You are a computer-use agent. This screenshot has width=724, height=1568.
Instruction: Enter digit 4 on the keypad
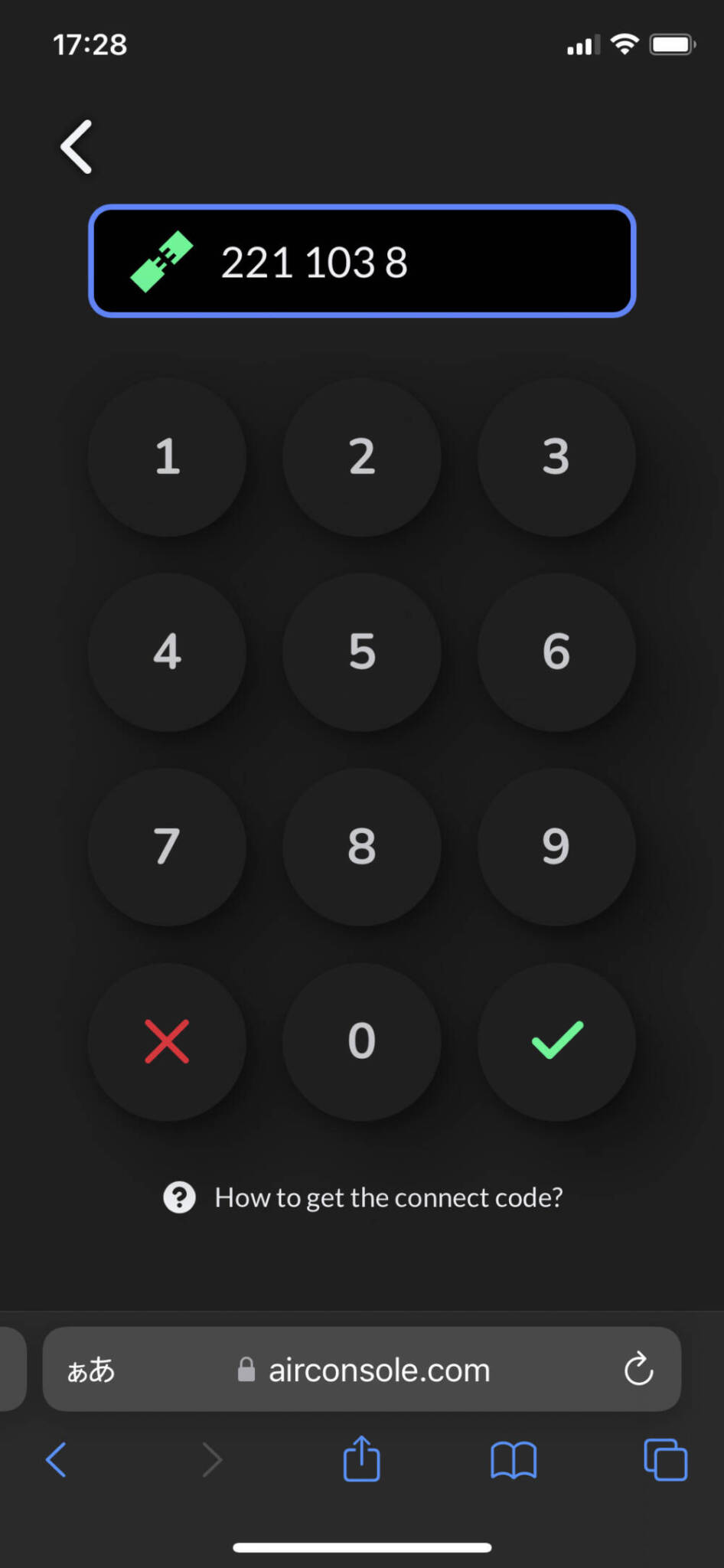point(167,652)
